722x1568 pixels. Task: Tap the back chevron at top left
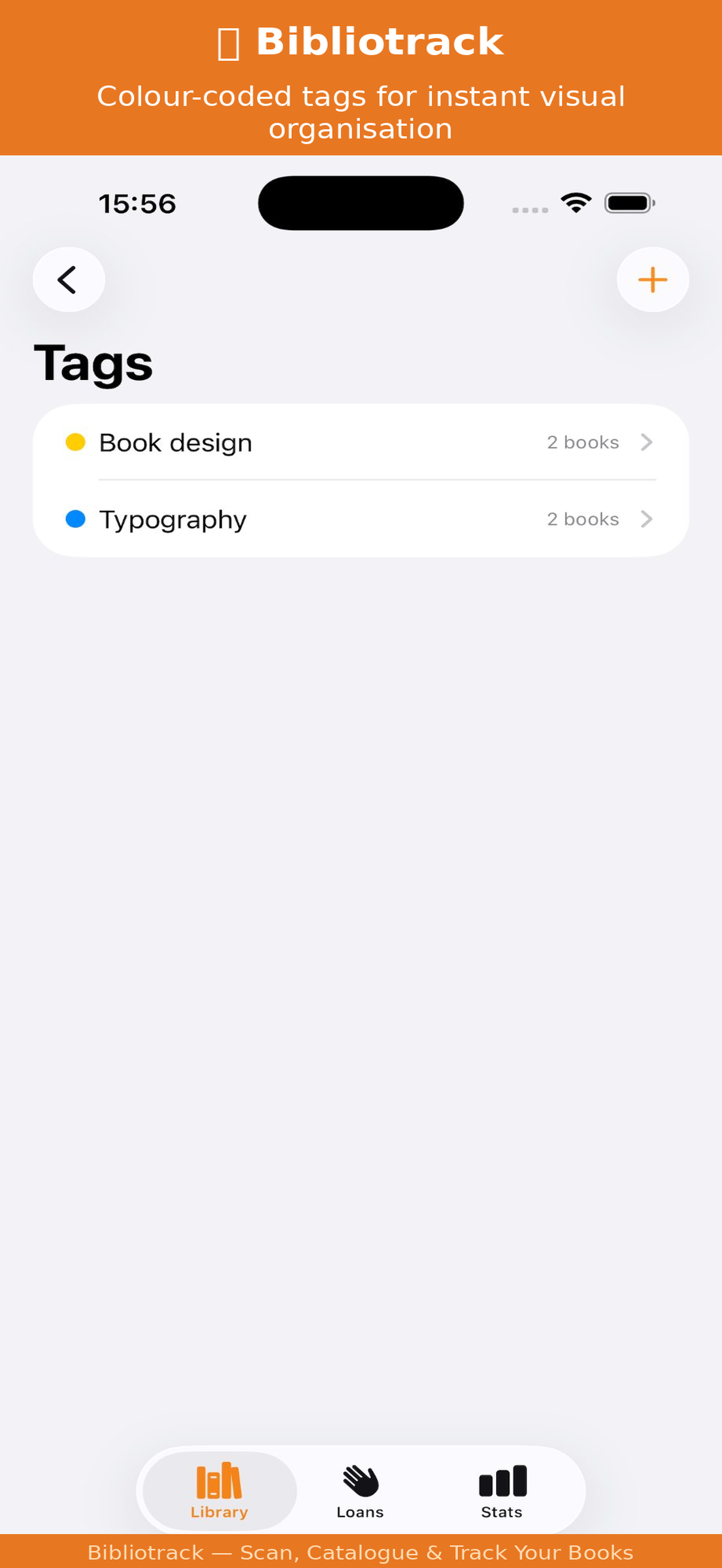point(68,280)
